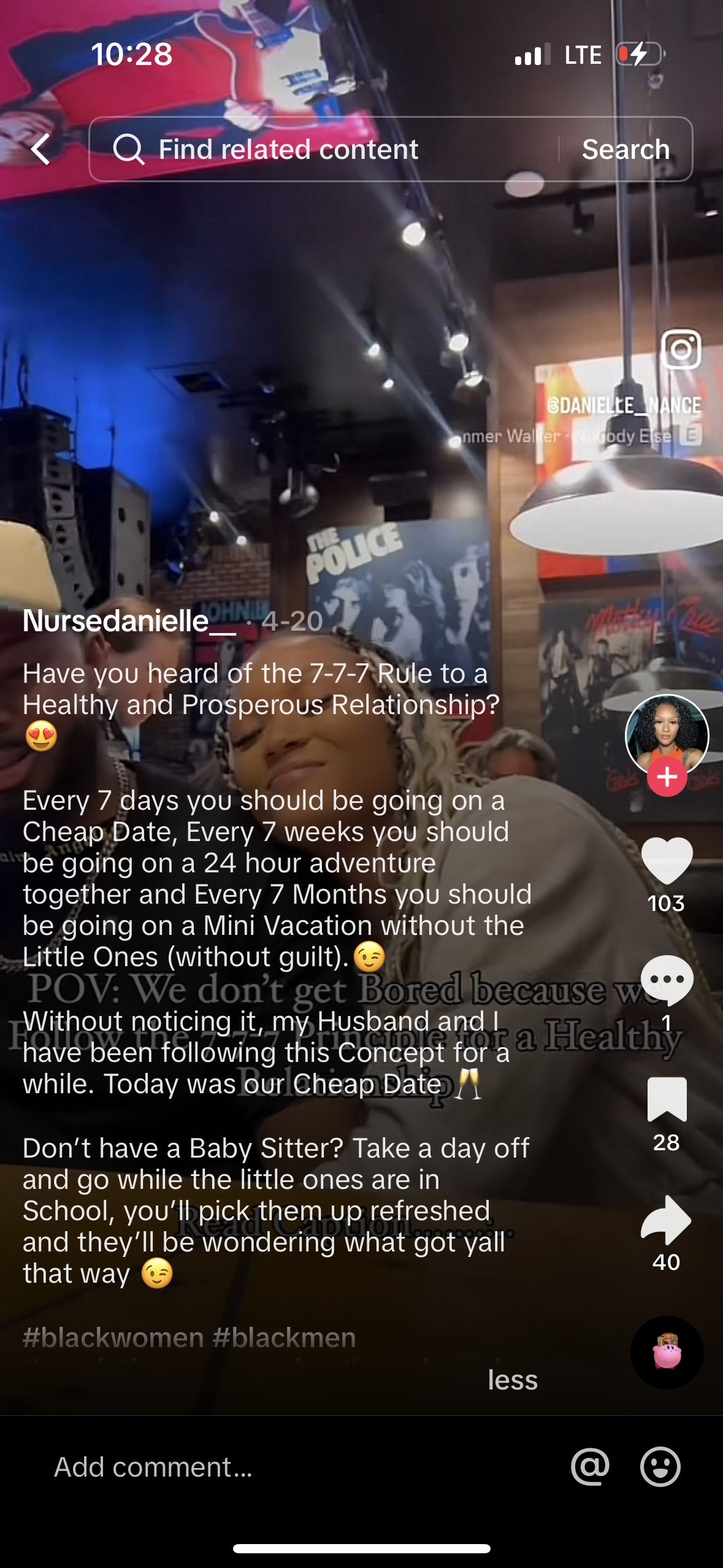723x1568 pixels.
Task: Open the creator's profile picture
Action: pyautogui.click(x=667, y=734)
